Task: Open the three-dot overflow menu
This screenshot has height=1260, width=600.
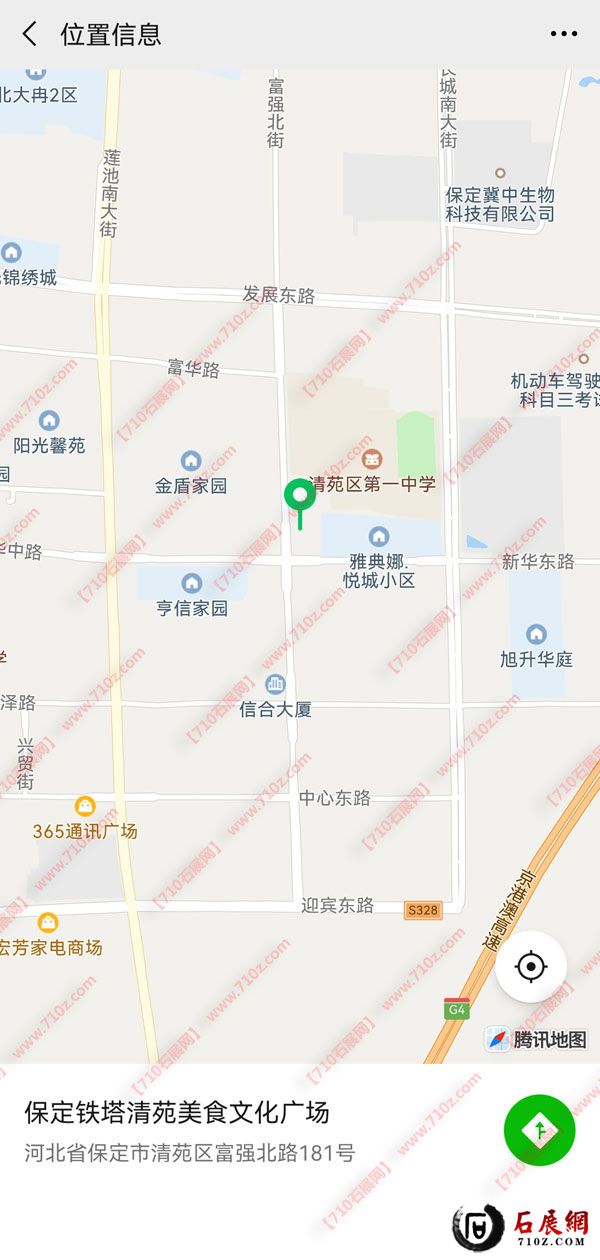Action: click(x=563, y=34)
